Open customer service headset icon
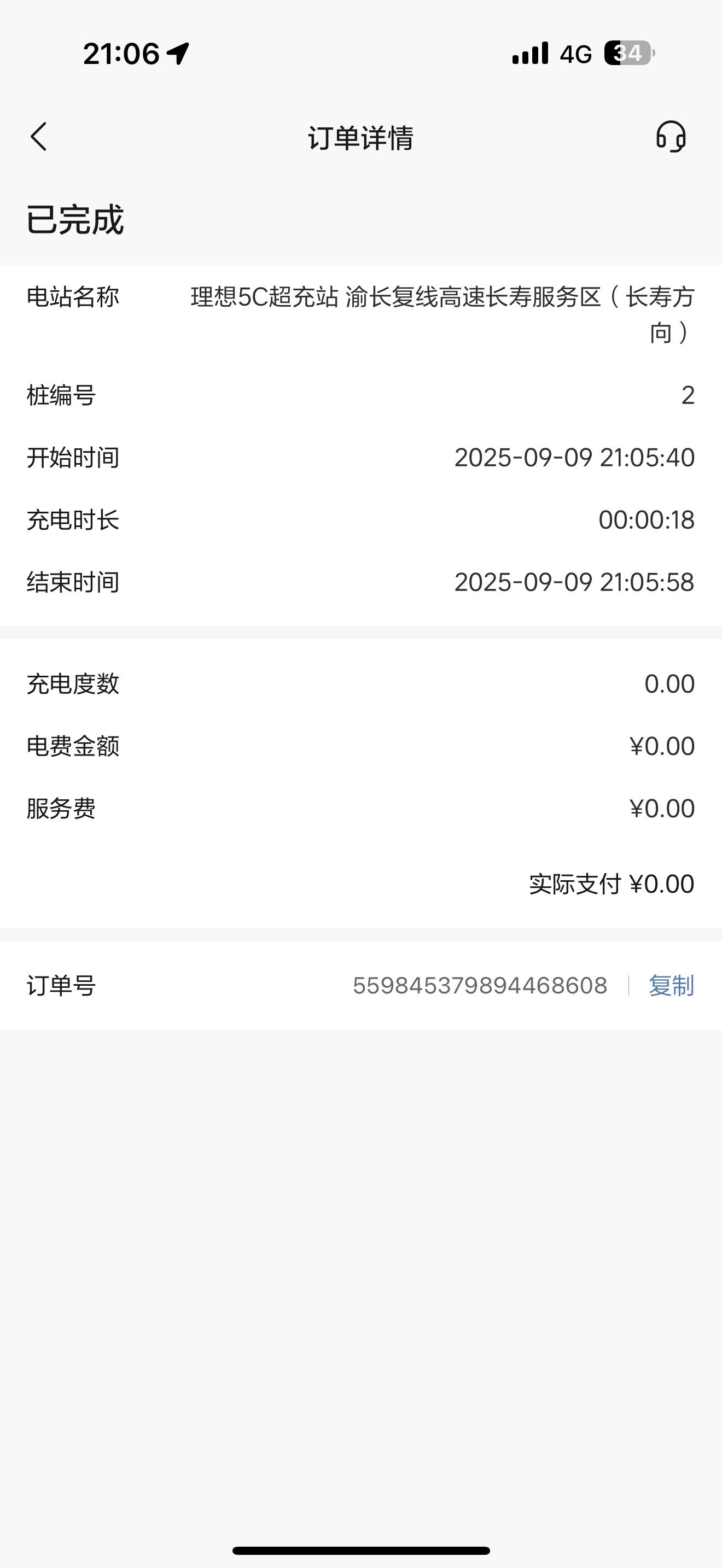 pyautogui.click(x=671, y=136)
